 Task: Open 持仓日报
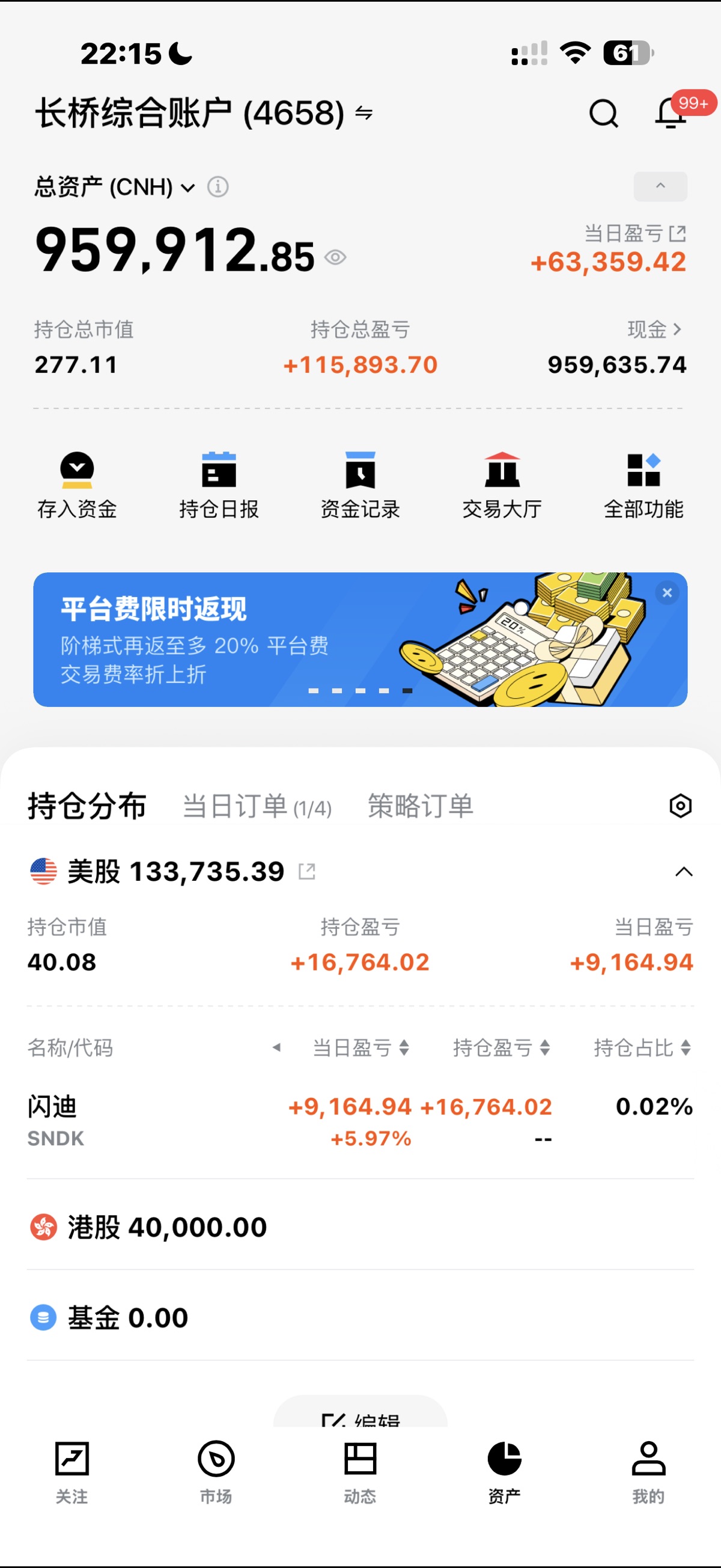(x=219, y=485)
